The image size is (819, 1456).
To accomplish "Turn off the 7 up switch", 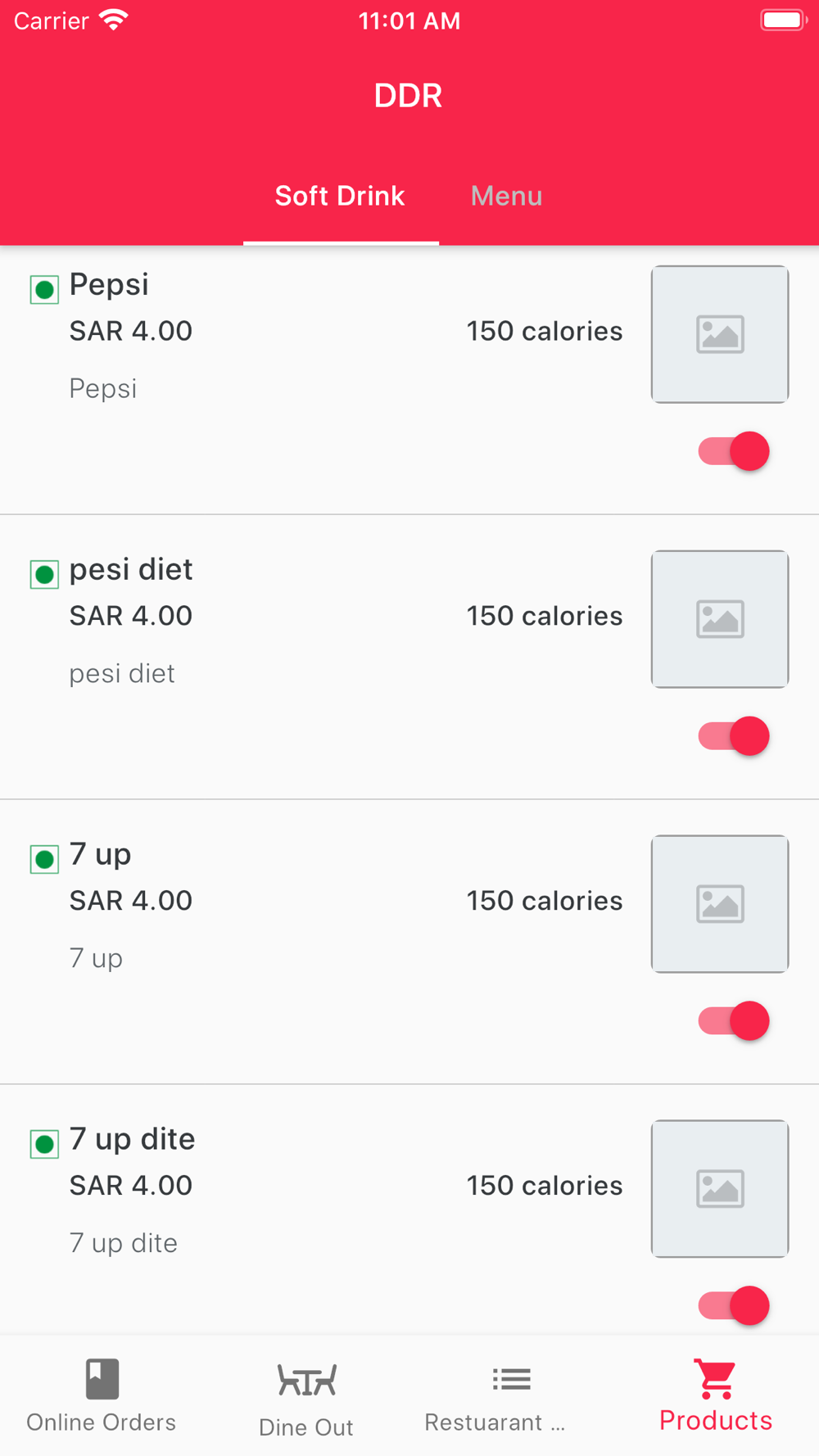I will coord(733,1021).
